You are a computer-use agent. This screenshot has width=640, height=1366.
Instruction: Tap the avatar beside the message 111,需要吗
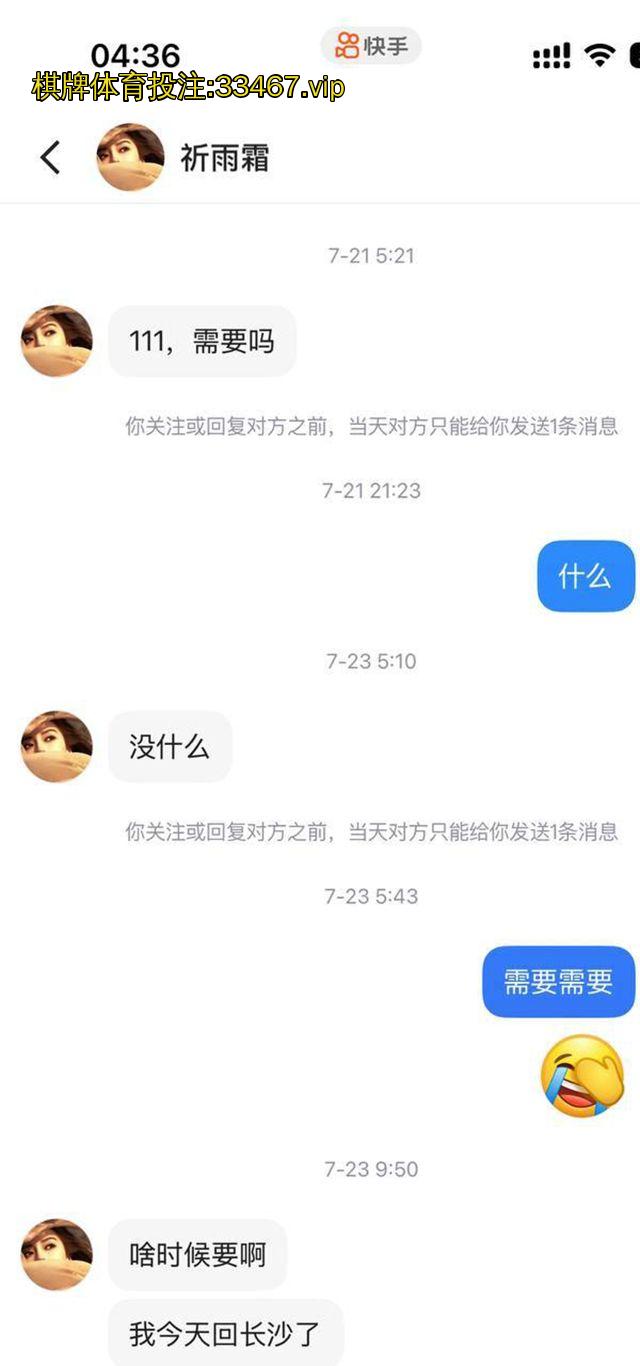[57, 341]
